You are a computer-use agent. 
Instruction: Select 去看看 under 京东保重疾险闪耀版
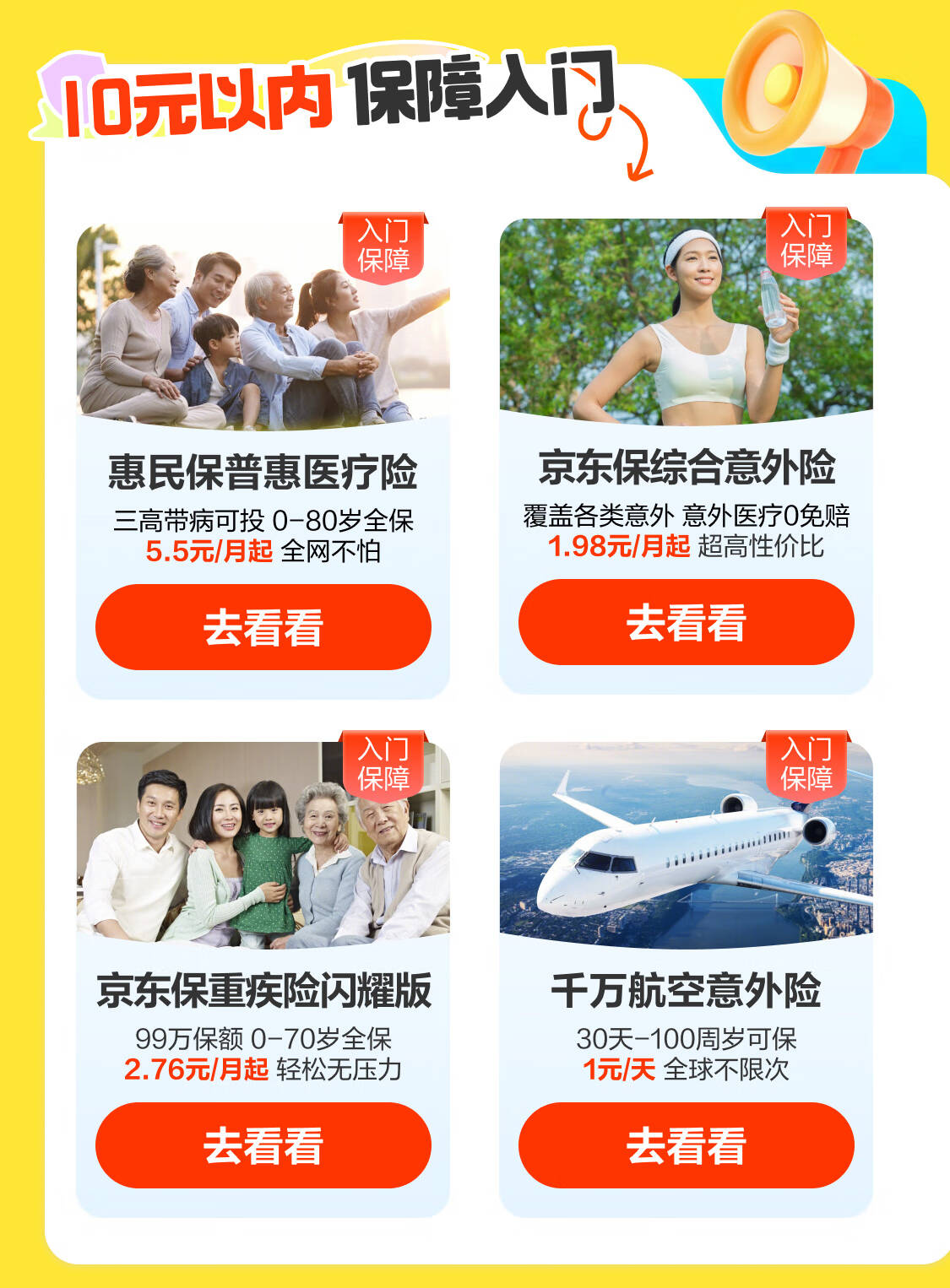pos(263,1145)
